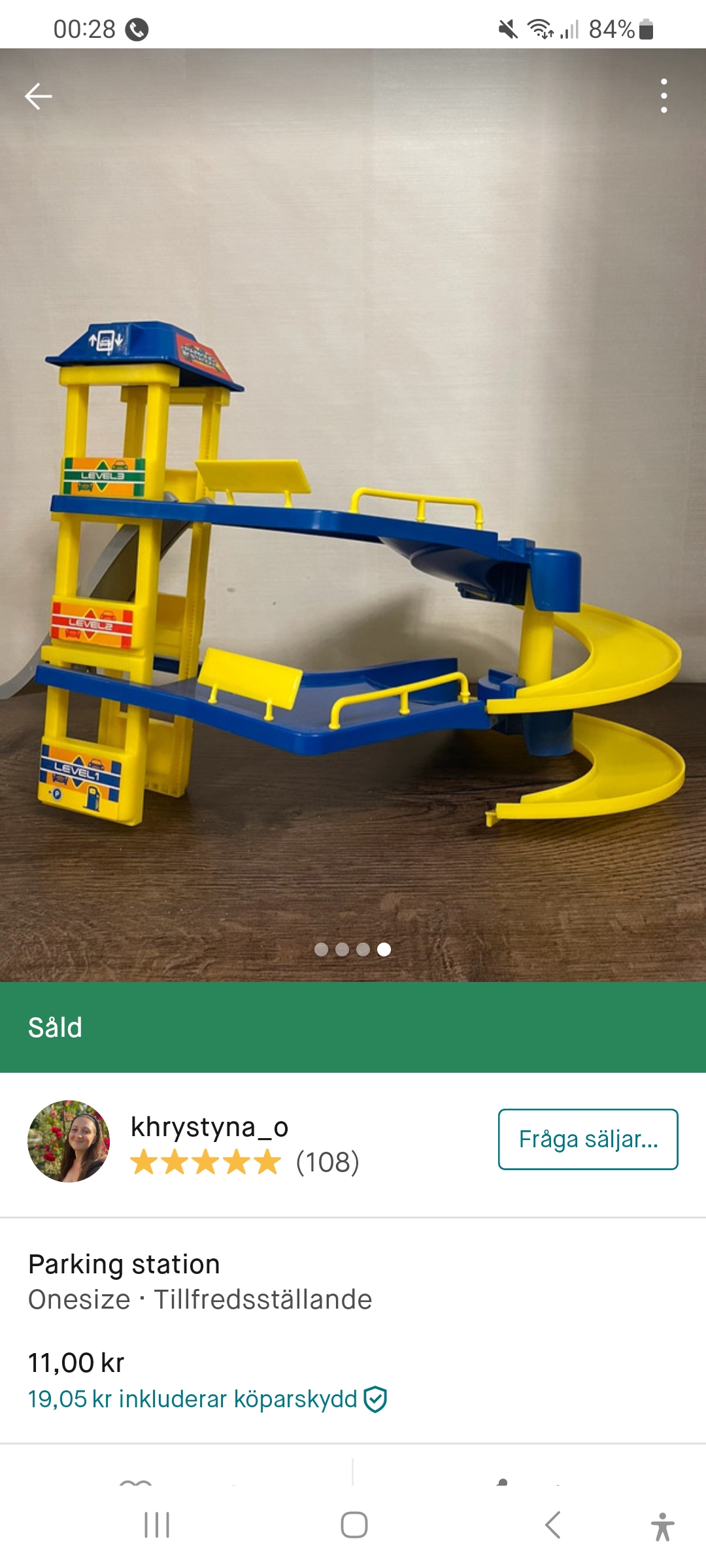Open the three-dot overflow menu
706x1568 pixels.
[x=664, y=96]
